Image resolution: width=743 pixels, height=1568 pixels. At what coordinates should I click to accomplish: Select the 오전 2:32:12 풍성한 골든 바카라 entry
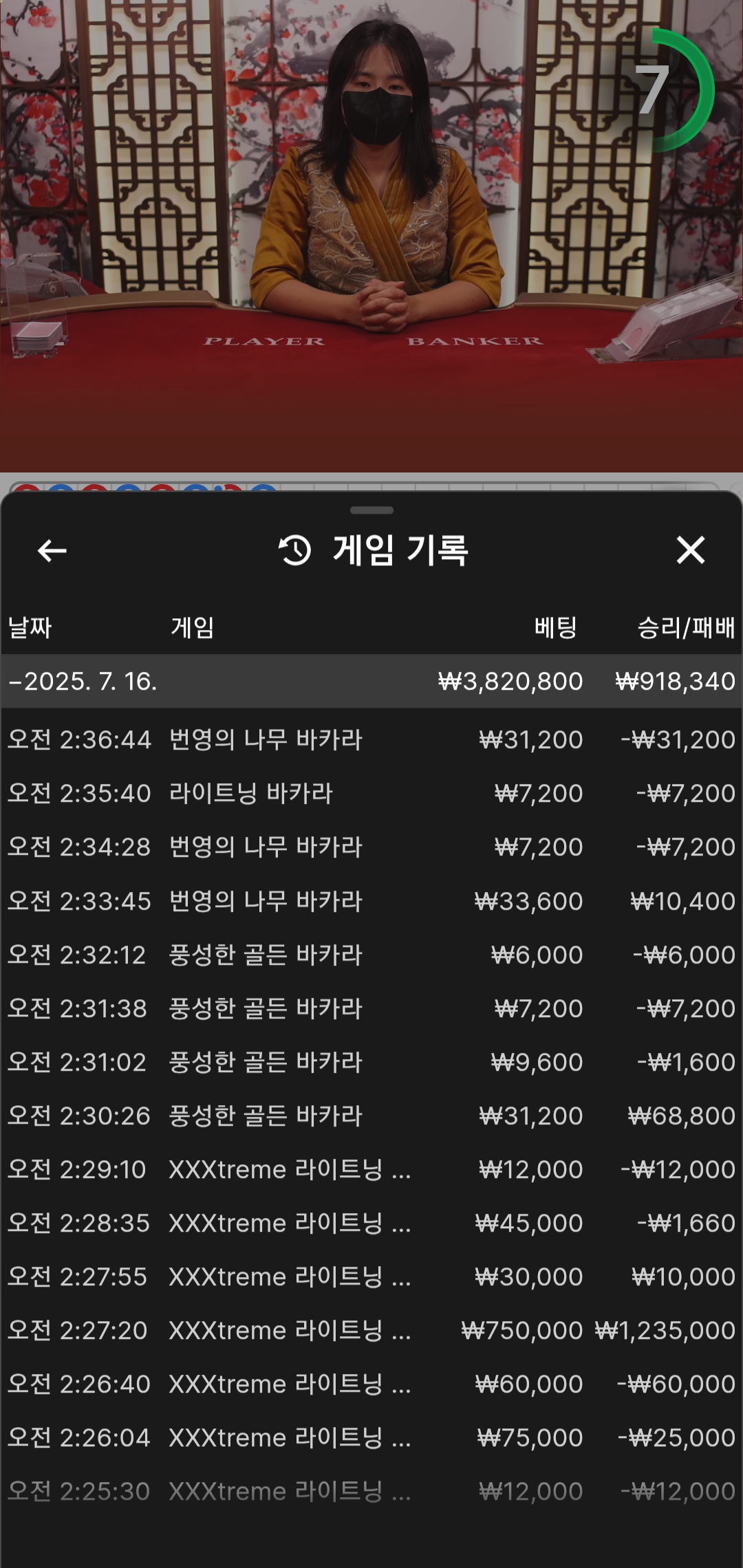coord(371,955)
